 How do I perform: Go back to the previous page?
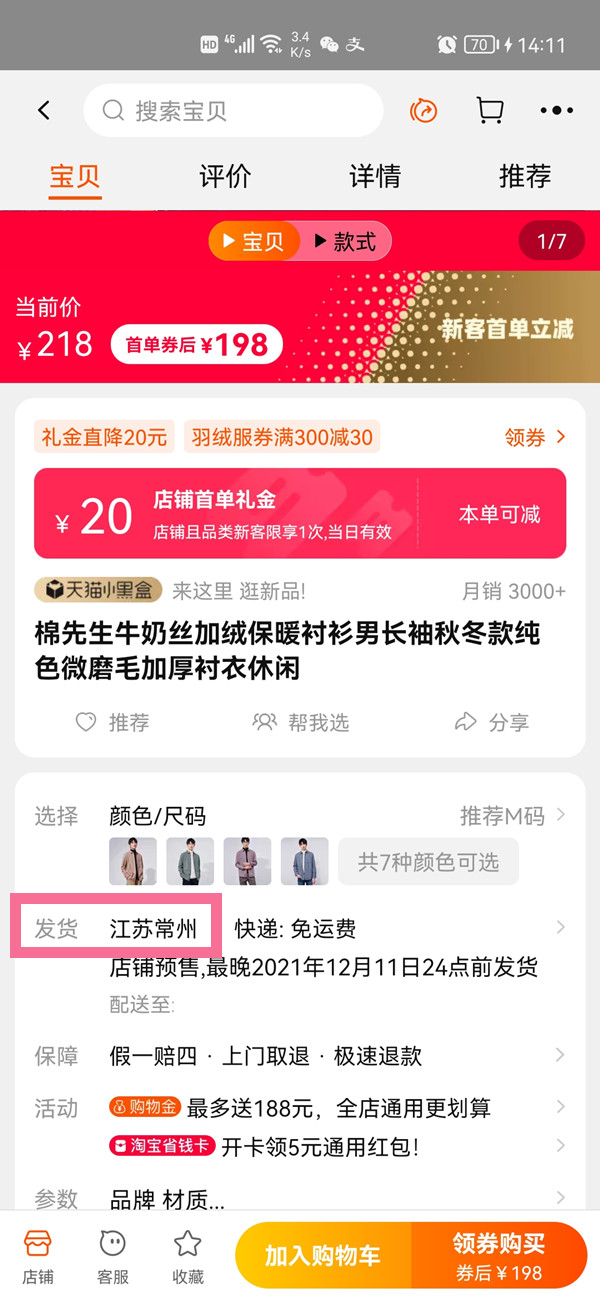(44, 111)
